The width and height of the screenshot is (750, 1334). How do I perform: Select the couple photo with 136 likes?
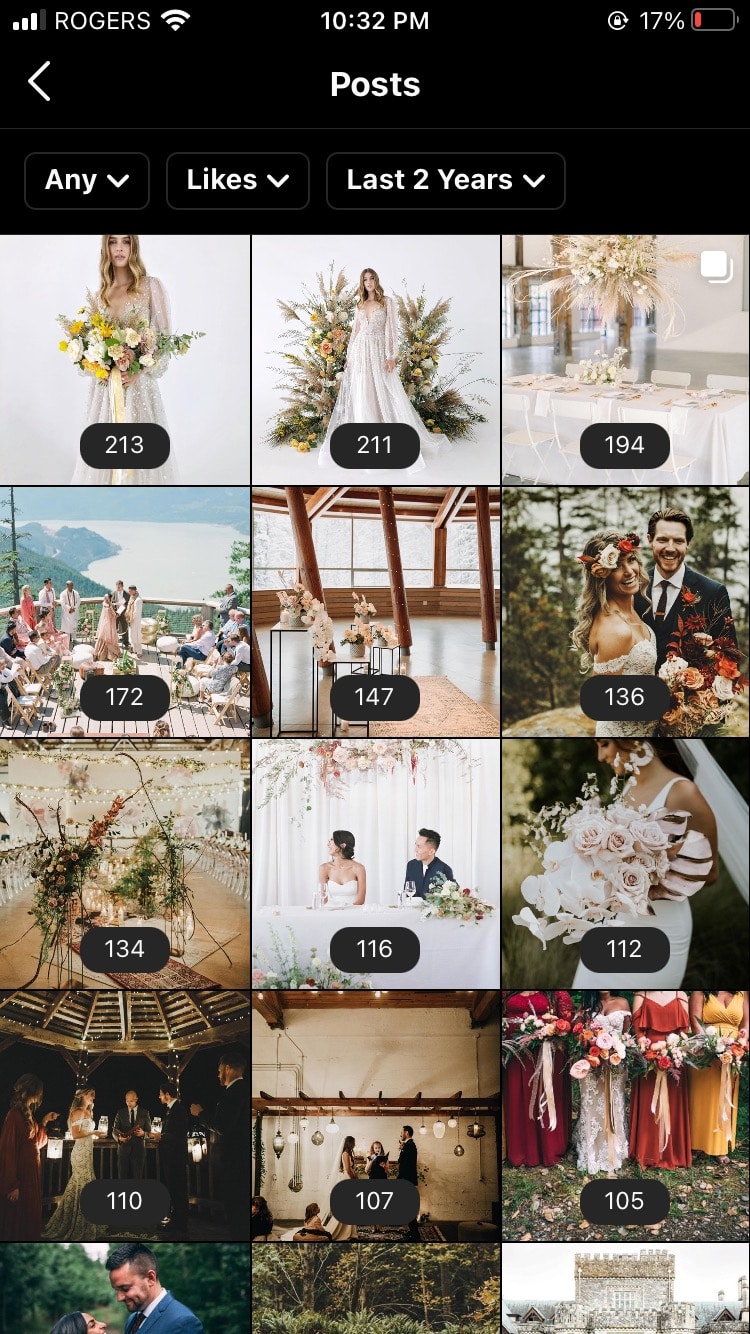pyautogui.click(x=626, y=612)
